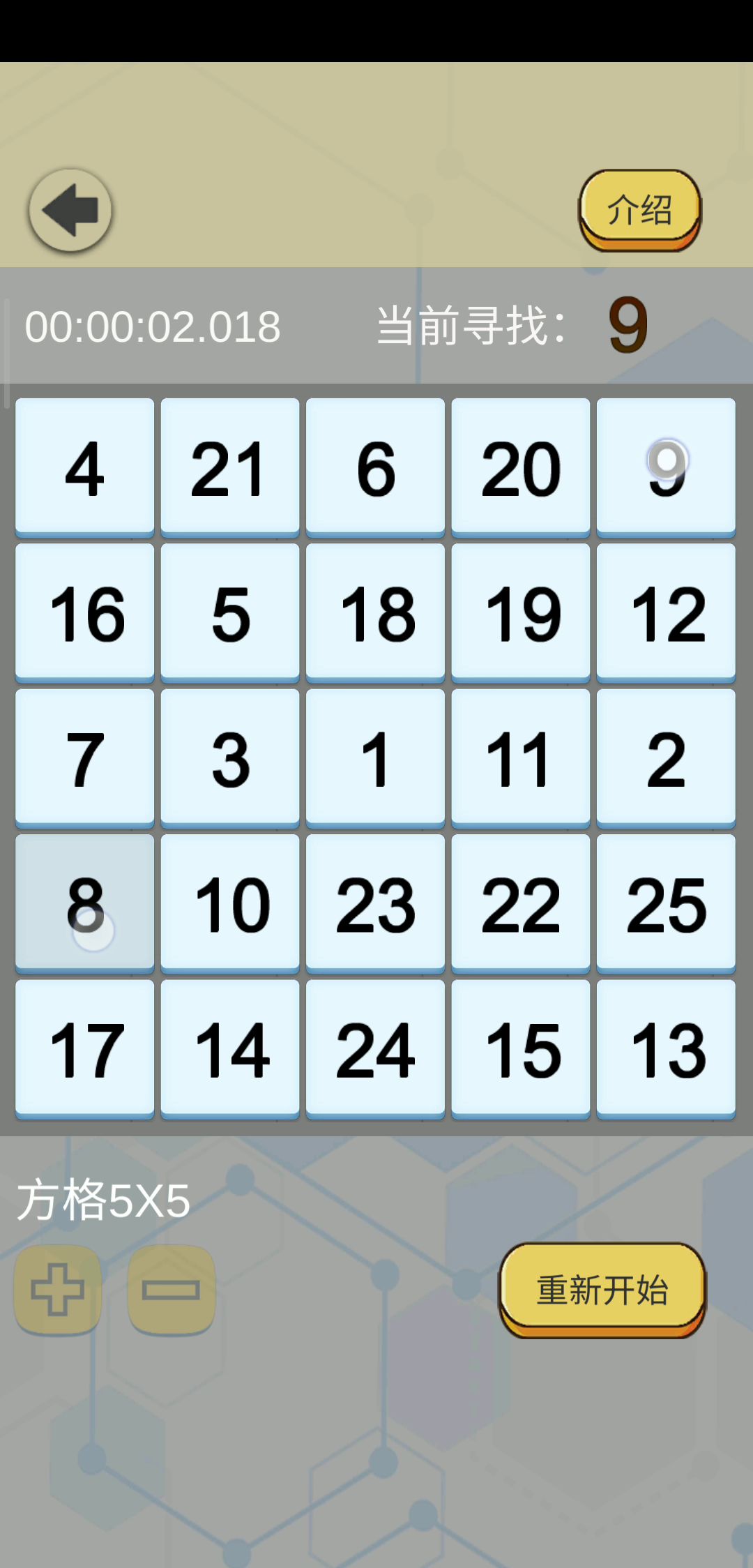
Task: Increase grid size with plus button
Action: 58,1289
